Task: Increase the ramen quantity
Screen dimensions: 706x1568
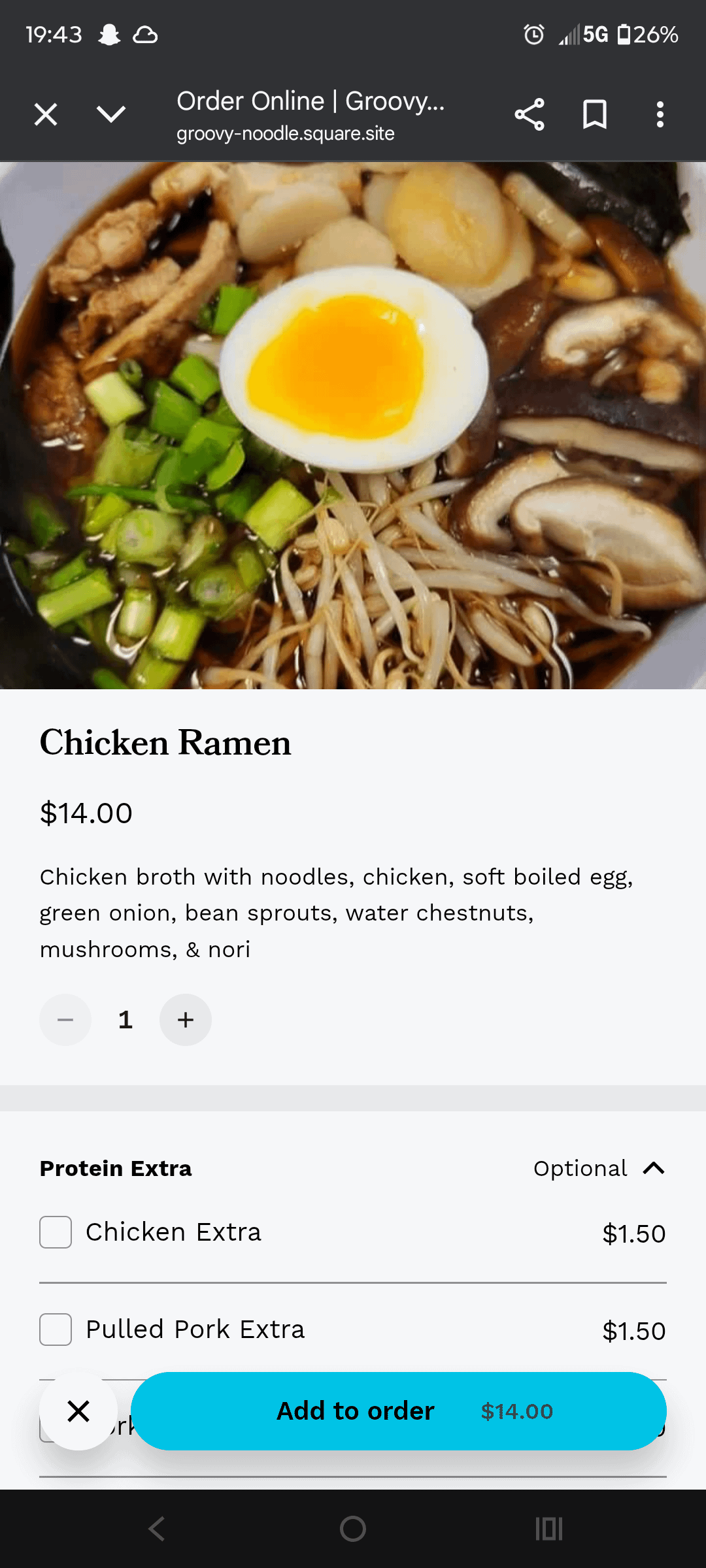Action: pyautogui.click(x=186, y=1020)
